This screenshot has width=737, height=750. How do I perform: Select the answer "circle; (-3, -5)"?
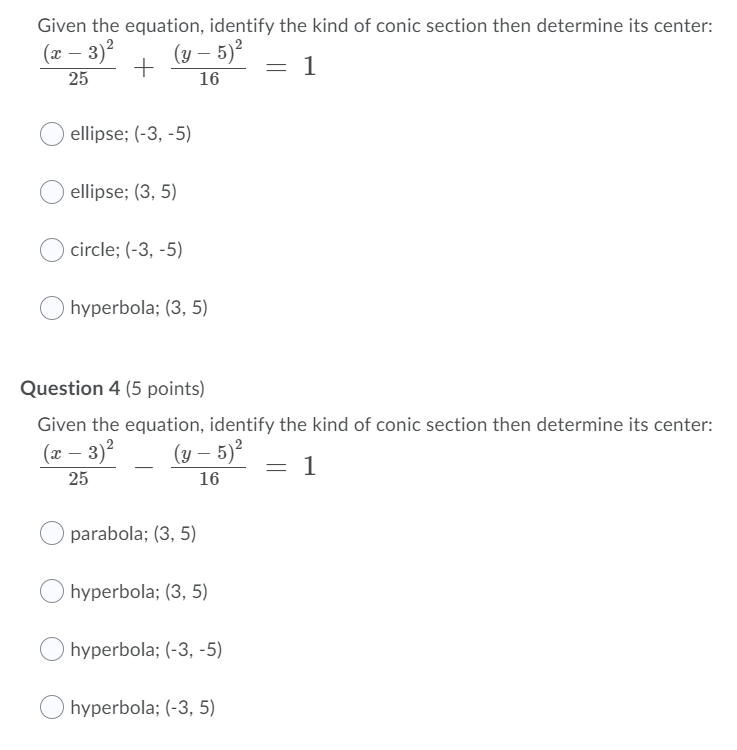tap(50, 249)
